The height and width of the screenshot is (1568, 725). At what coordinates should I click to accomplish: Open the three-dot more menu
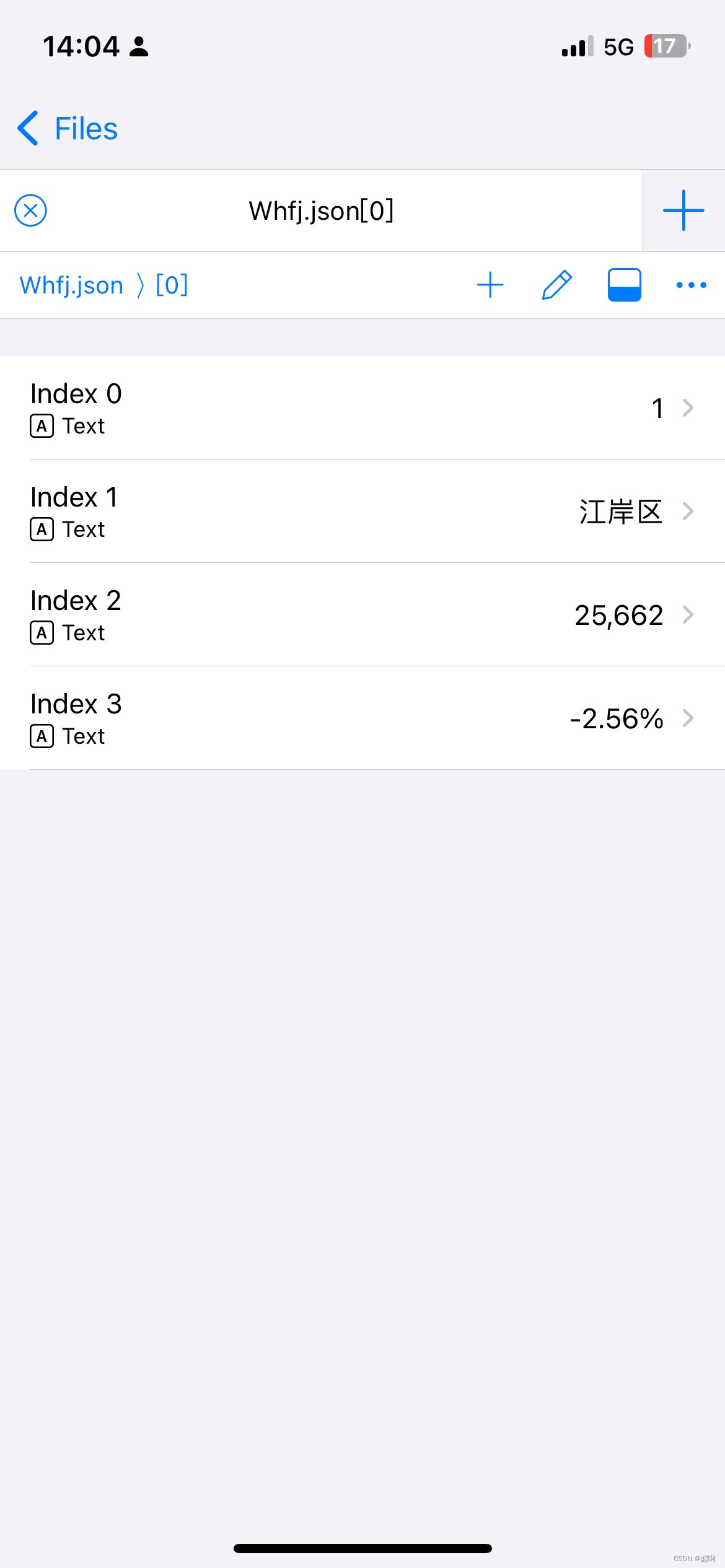click(691, 285)
